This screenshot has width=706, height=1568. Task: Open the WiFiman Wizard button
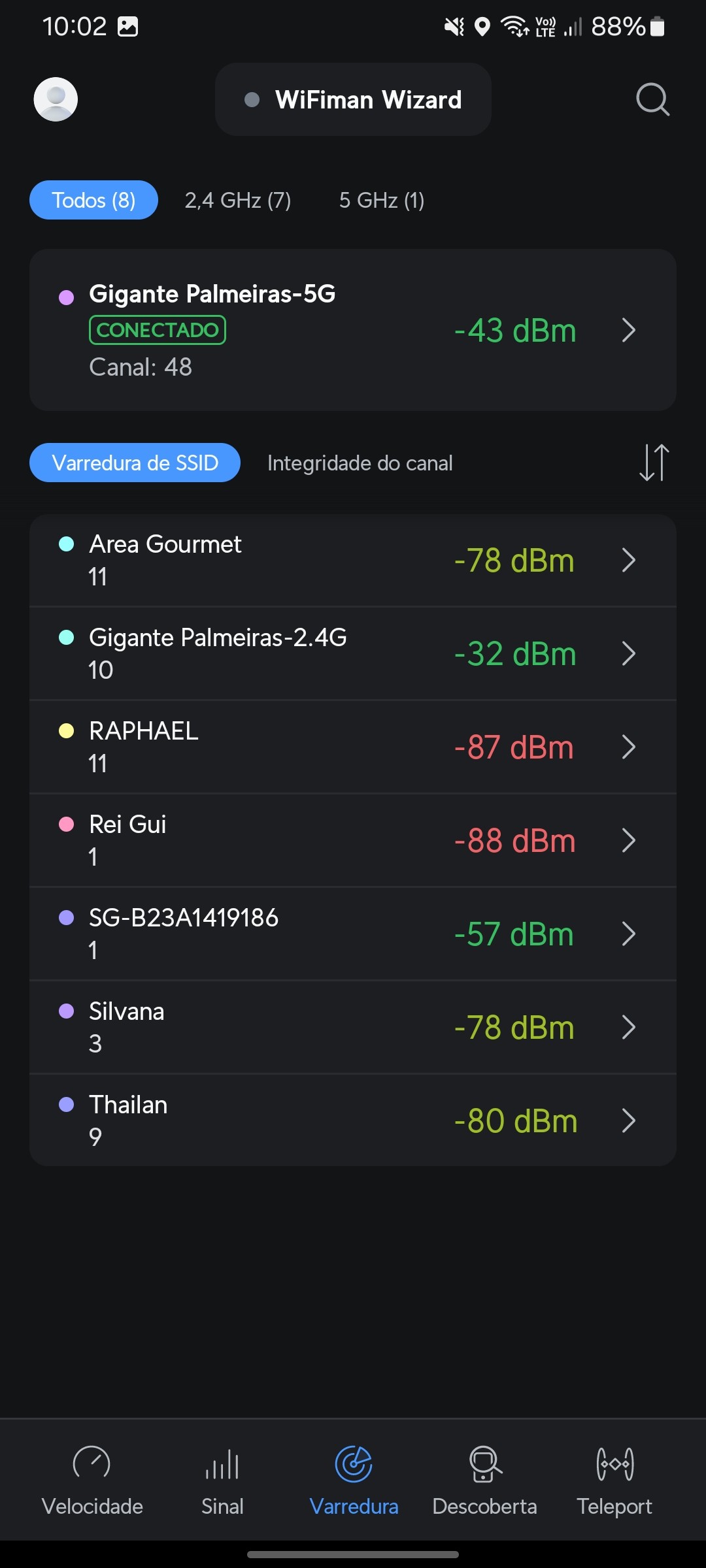click(353, 99)
